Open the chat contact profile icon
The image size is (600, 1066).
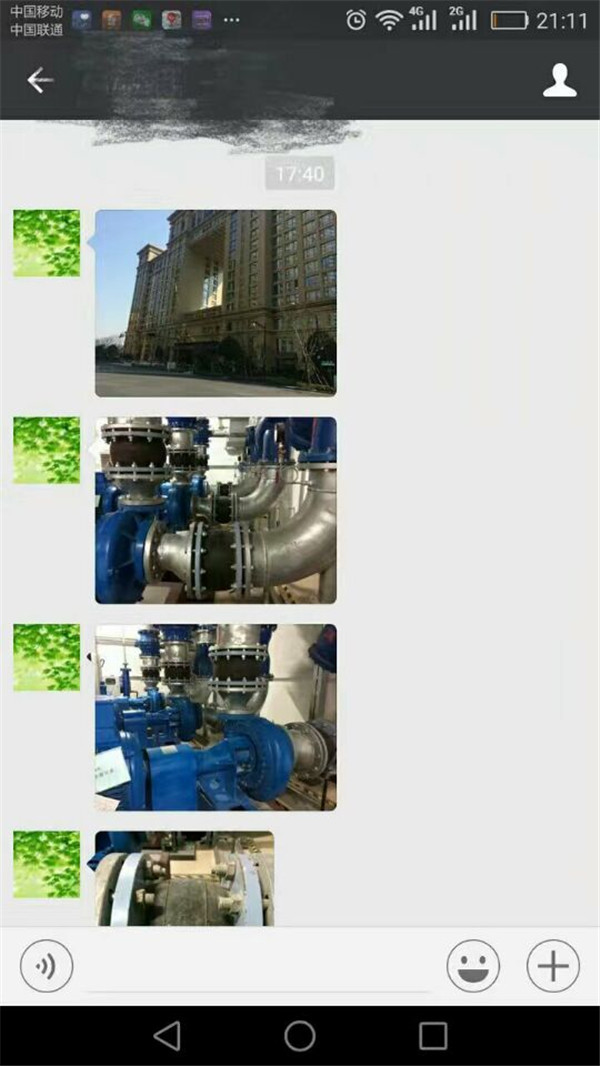[559, 81]
